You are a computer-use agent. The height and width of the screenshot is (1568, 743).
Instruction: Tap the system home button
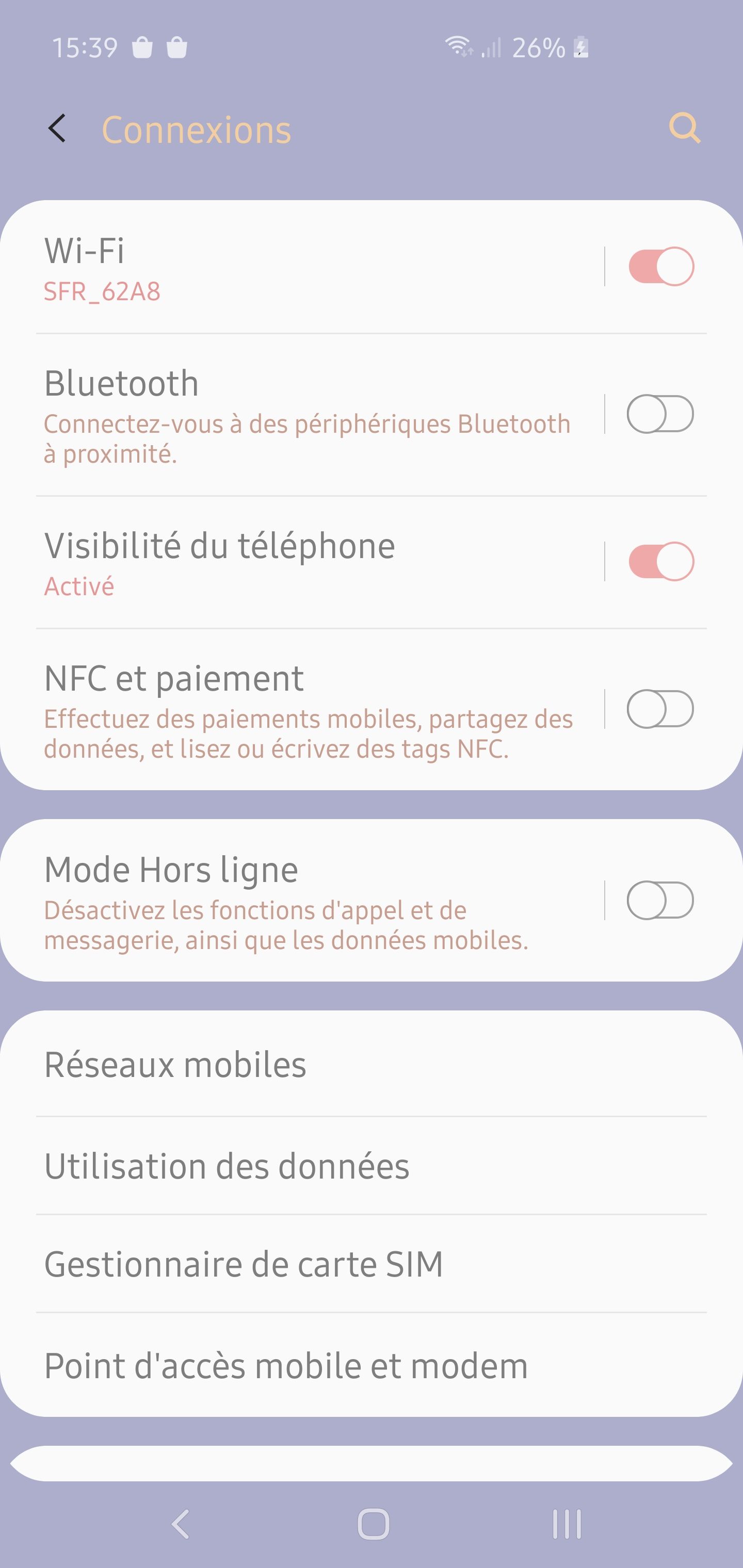(373, 1524)
